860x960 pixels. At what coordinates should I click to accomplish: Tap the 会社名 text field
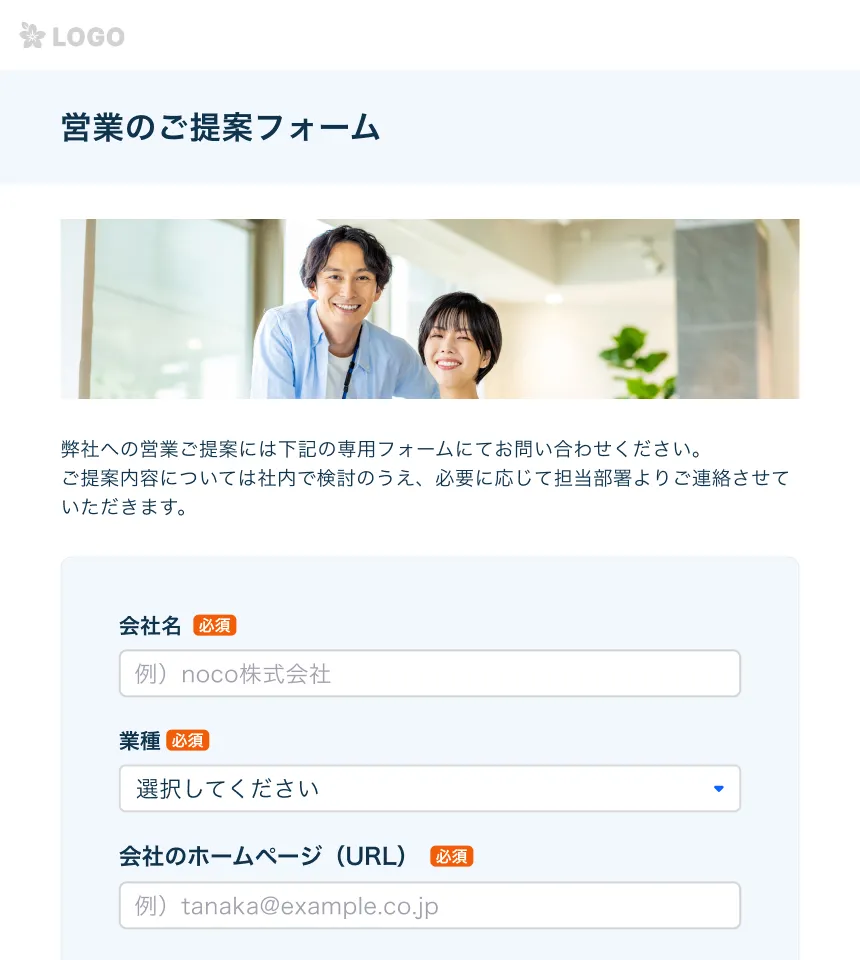[429, 674]
